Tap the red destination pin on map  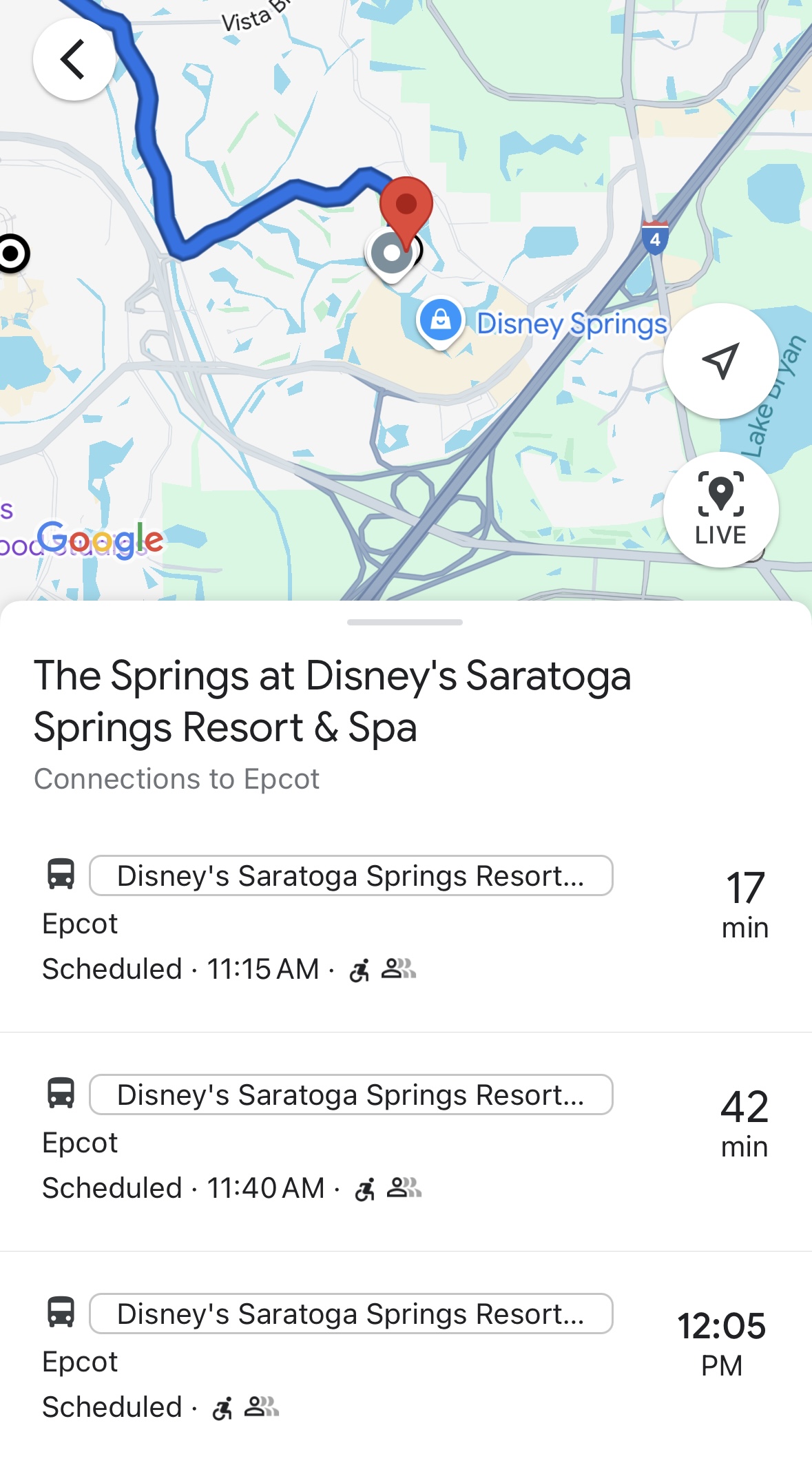406,207
